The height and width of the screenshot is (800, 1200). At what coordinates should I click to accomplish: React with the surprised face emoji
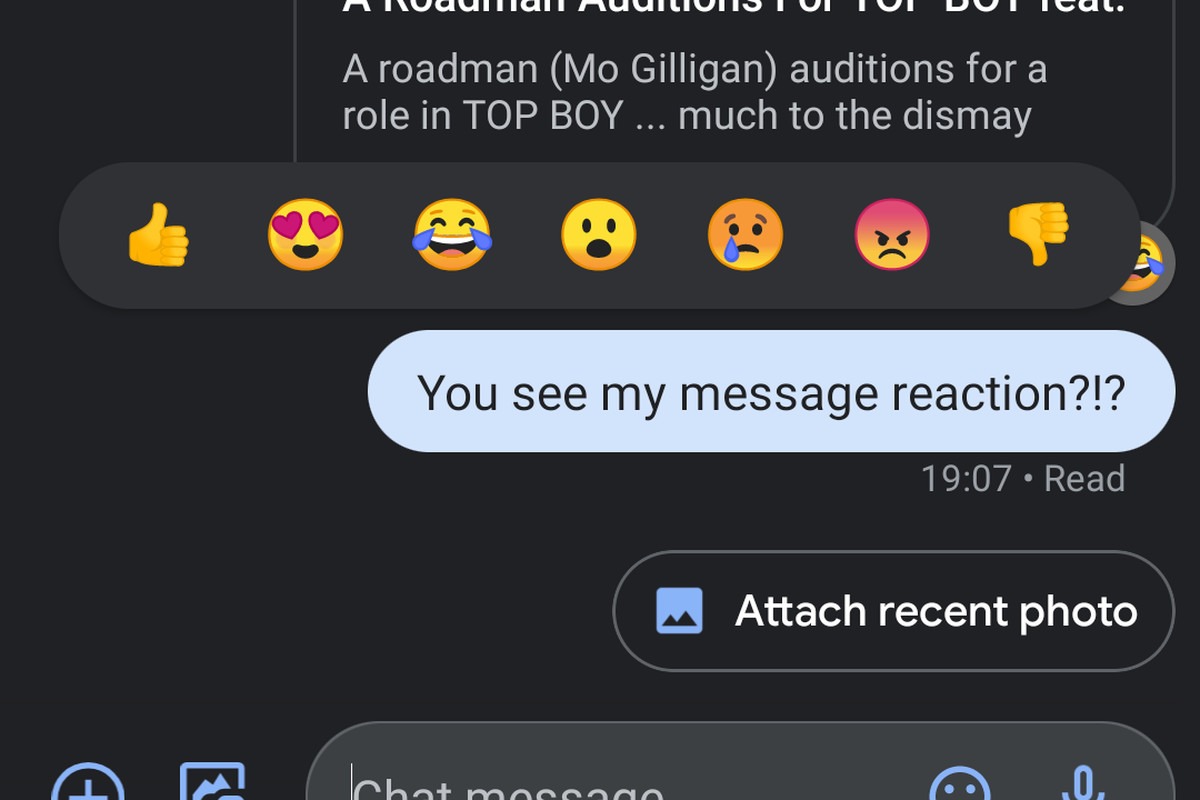(598, 236)
